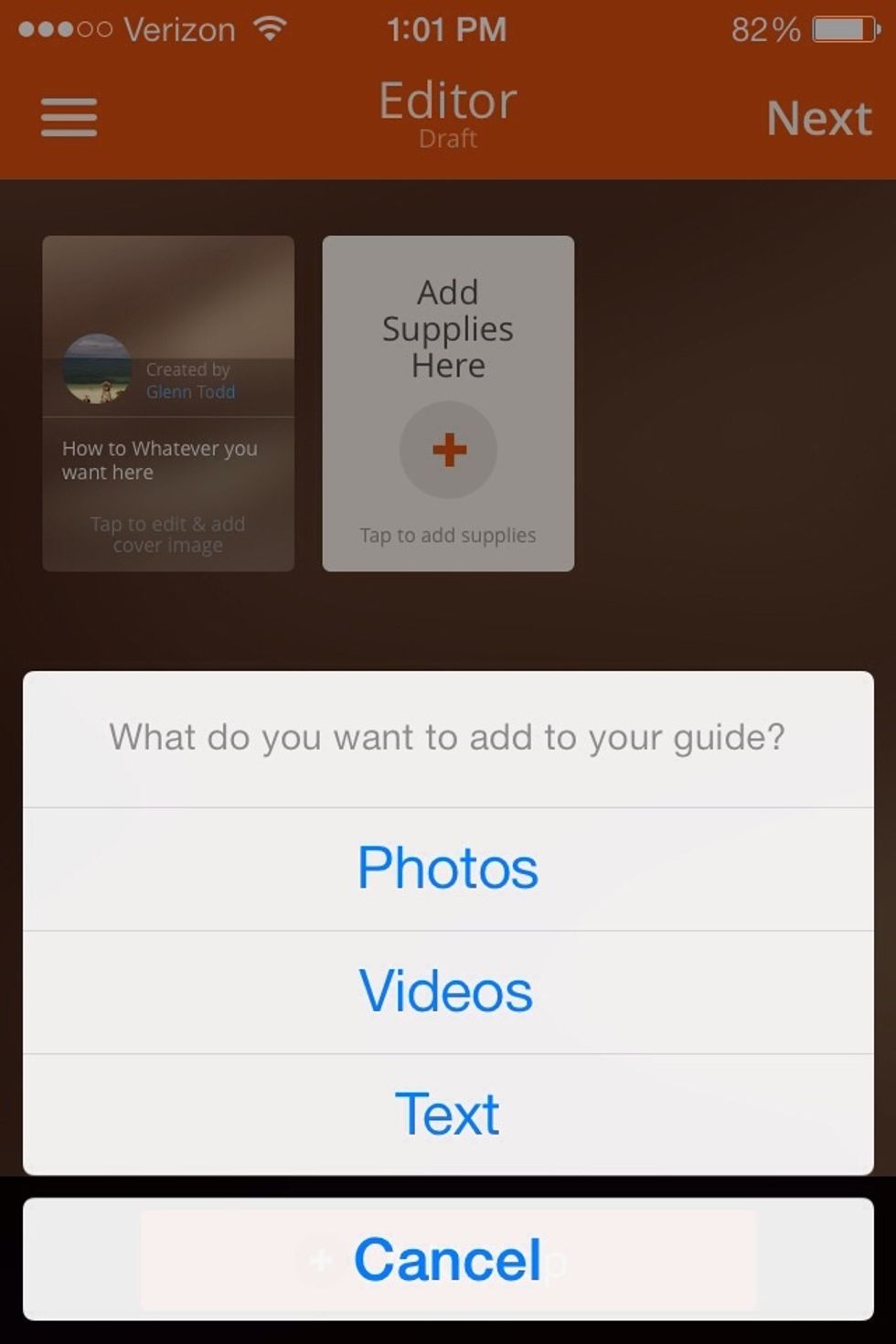896x1344 pixels.
Task: Tap the 1:01 PM clock
Action: click(x=447, y=27)
